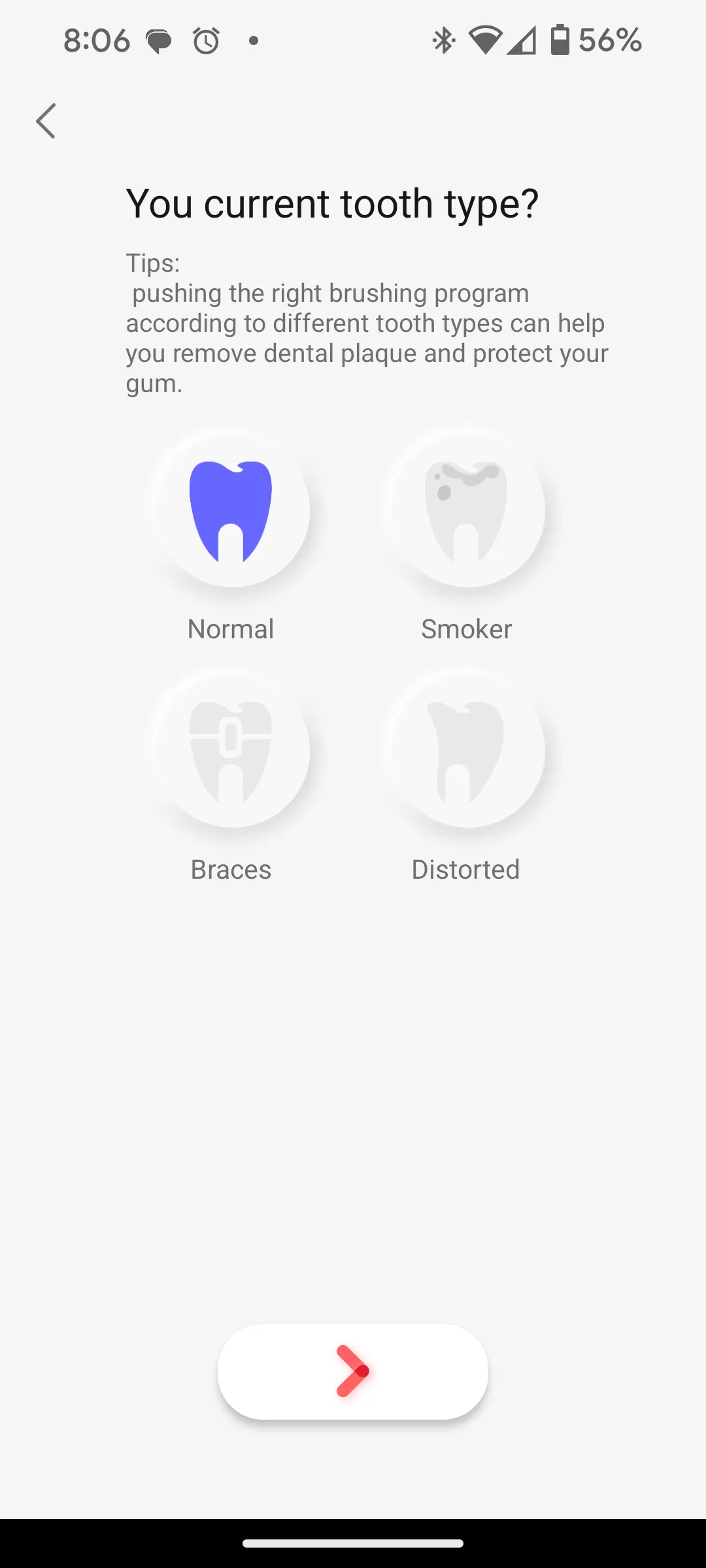This screenshot has height=1568, width=706.
Task: Go back using the top-left arrow
Action: click(46, 121)
